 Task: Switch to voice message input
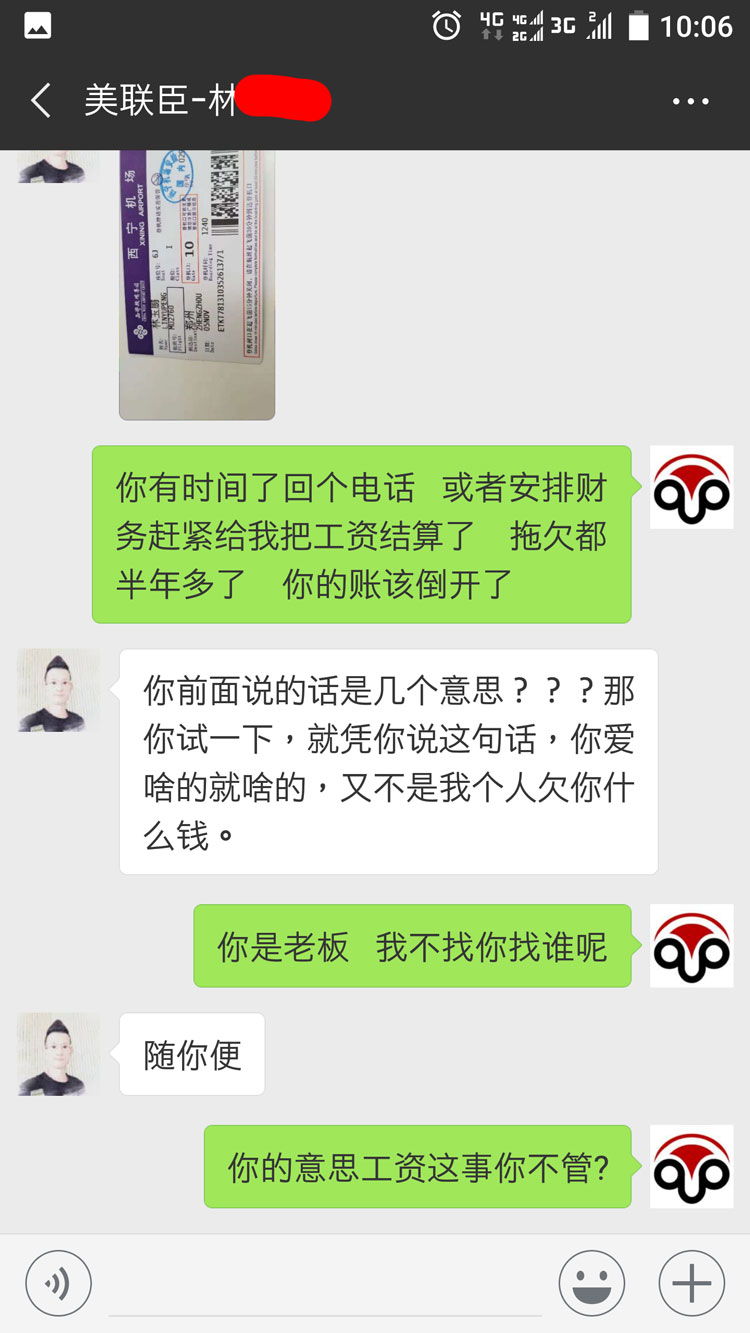pos(58,1283)
